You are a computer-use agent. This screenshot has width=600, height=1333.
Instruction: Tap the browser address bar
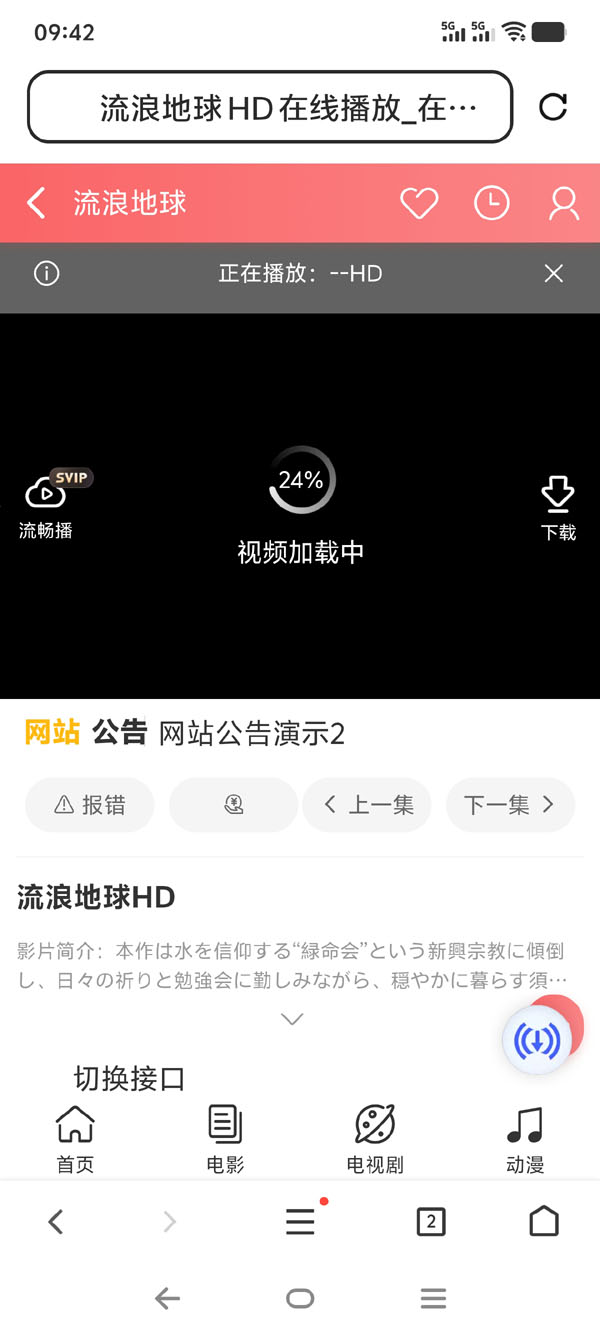270,107
